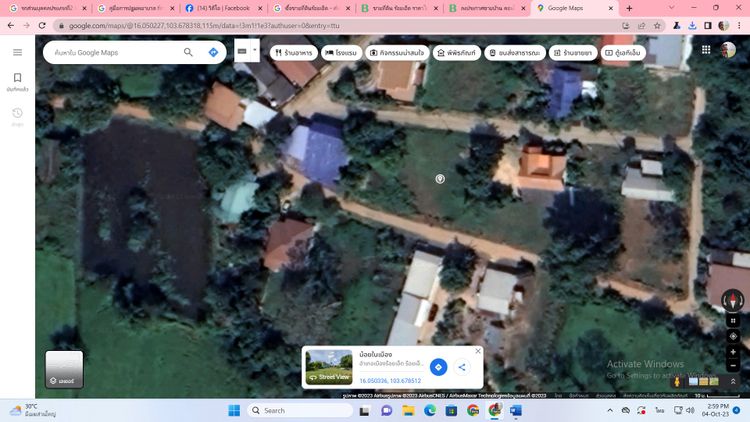
Task: Open the Google Maps hamburger menu
Action: pos(17,52)
